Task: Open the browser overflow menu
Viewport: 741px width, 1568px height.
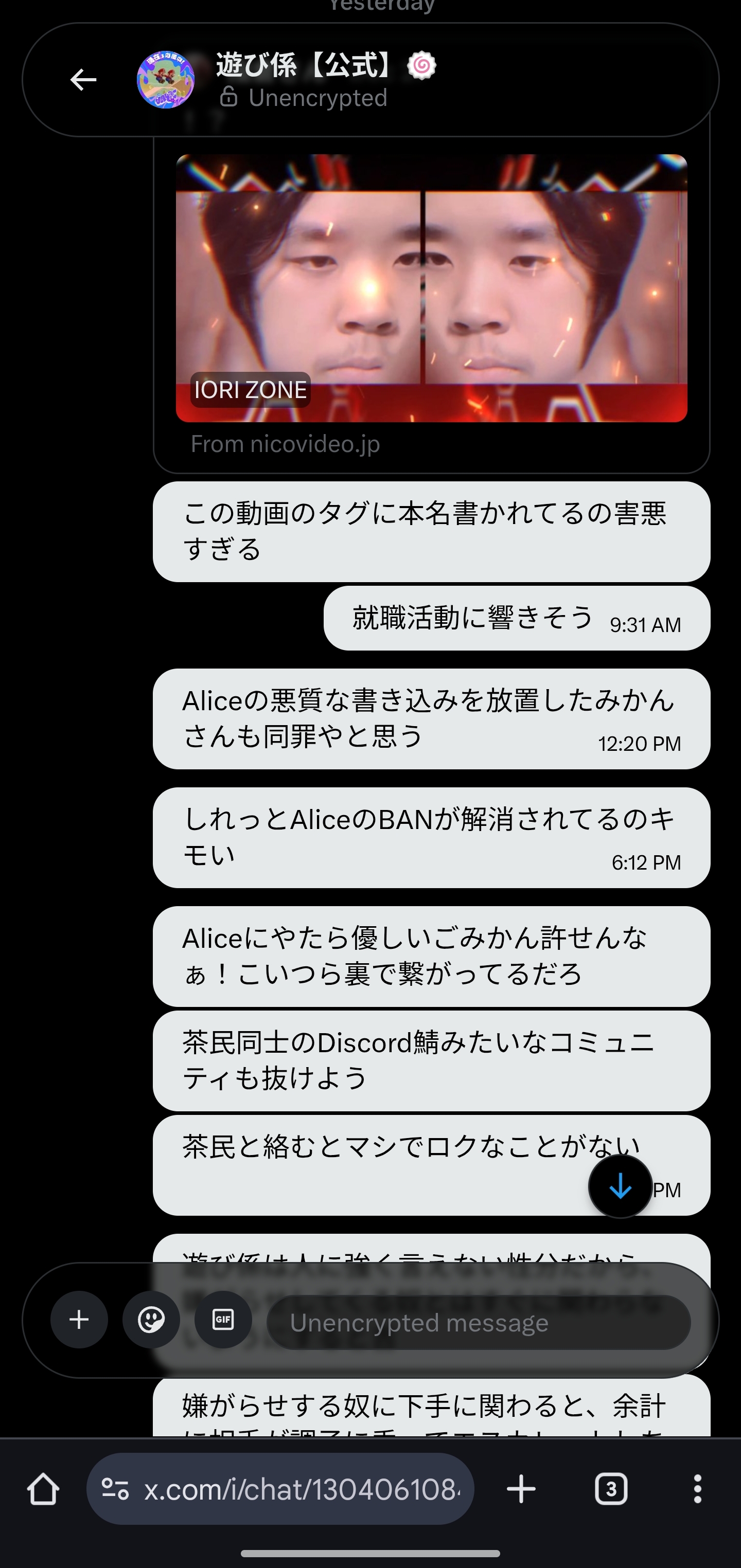Action: pyautogui.click(x=698, y=1489)
